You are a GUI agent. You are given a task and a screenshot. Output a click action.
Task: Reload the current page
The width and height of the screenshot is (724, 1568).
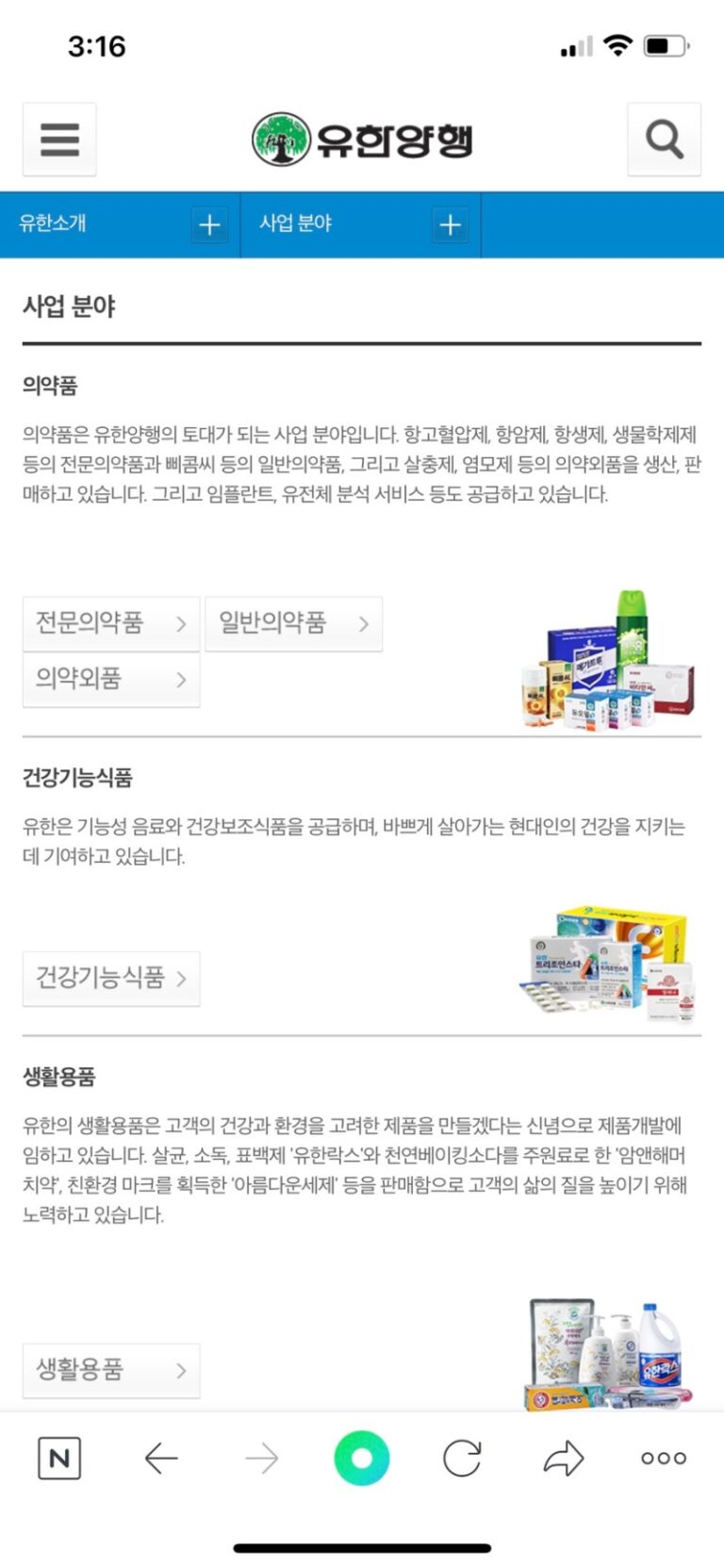click(x=462, y=1459)
